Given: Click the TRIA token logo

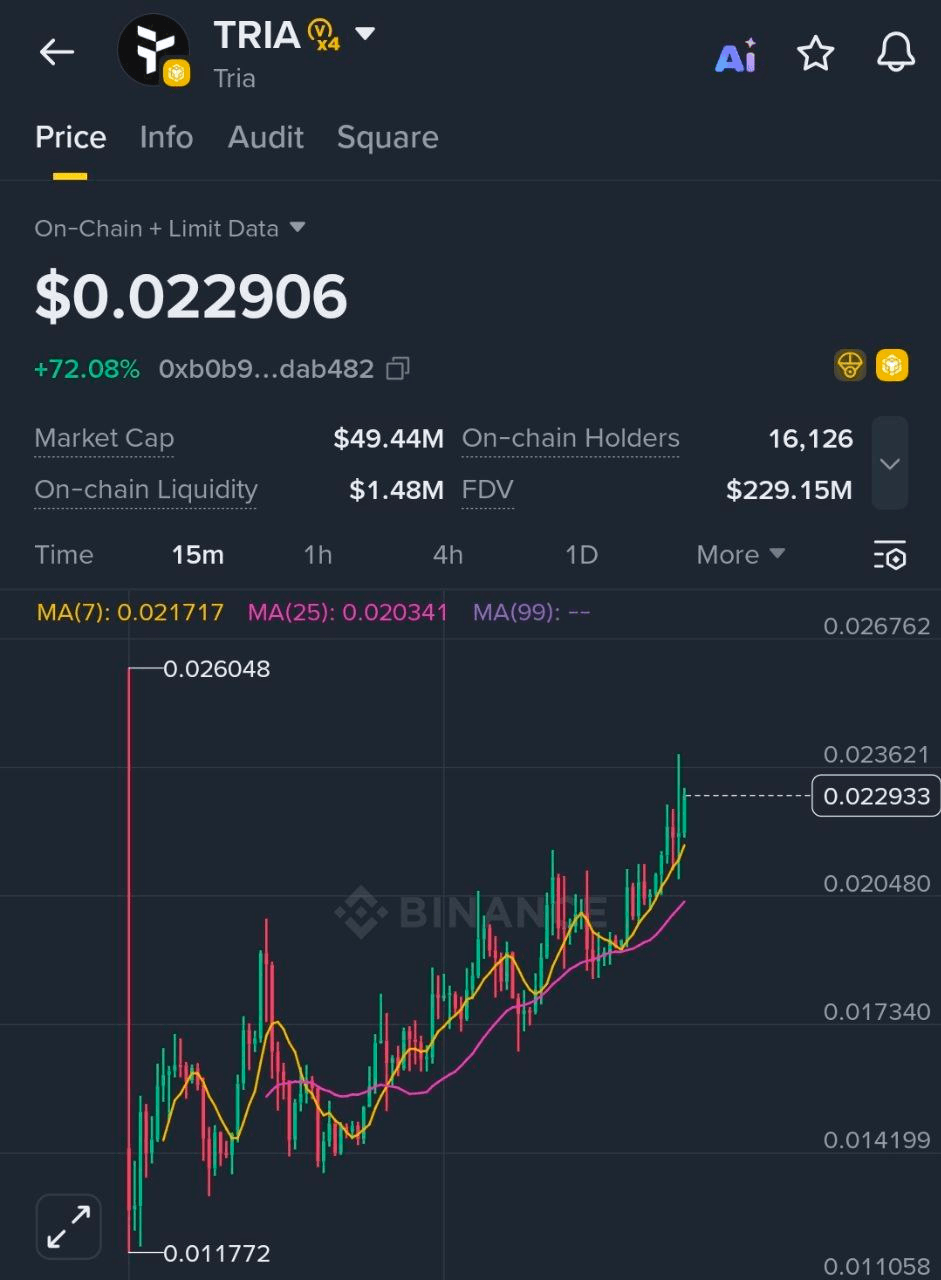Looking at the screenshot, I should coord(153,50).
